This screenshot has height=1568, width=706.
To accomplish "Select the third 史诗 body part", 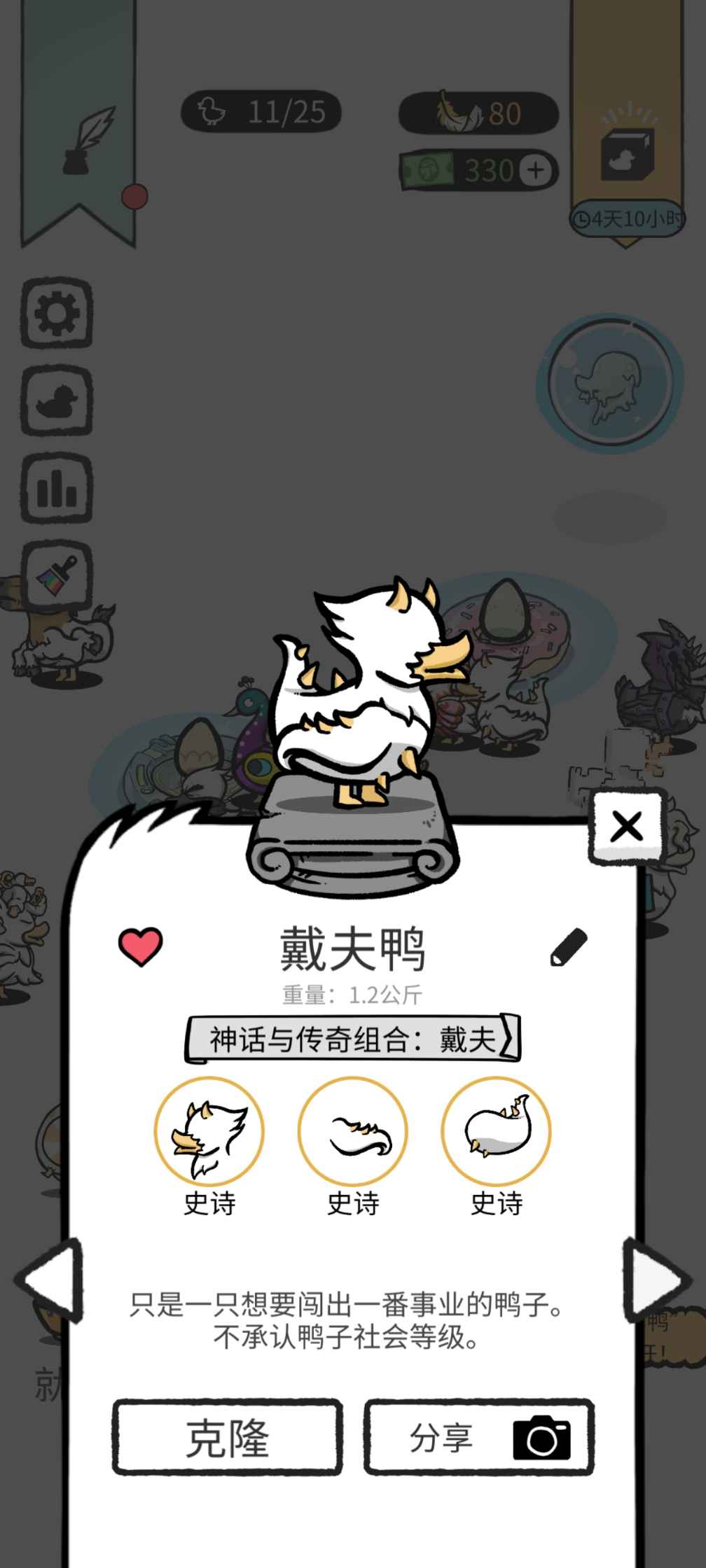I will coord(497,1131).
